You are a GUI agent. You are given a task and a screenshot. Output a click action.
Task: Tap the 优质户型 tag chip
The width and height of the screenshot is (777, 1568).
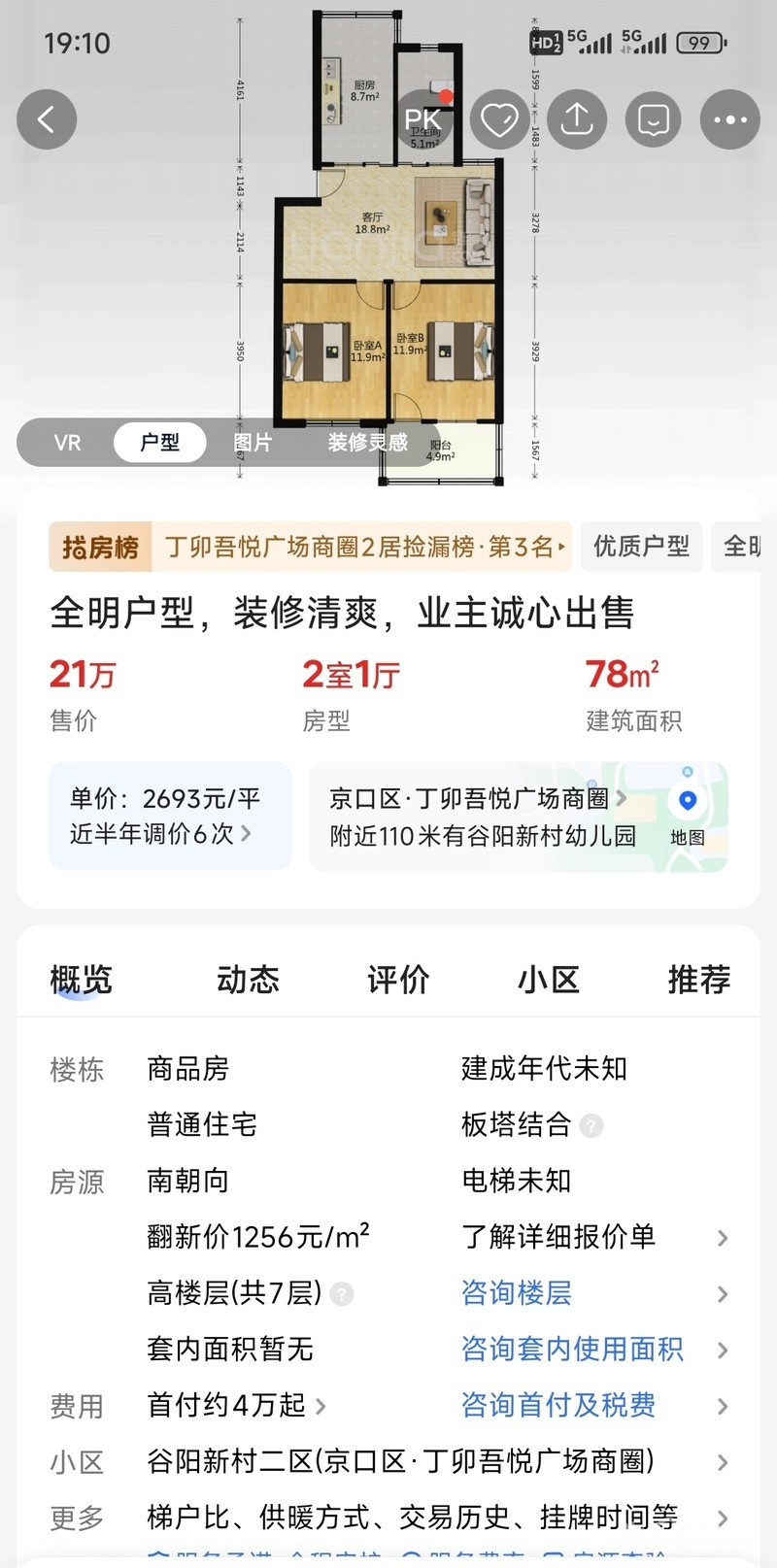tap(642, 547)
